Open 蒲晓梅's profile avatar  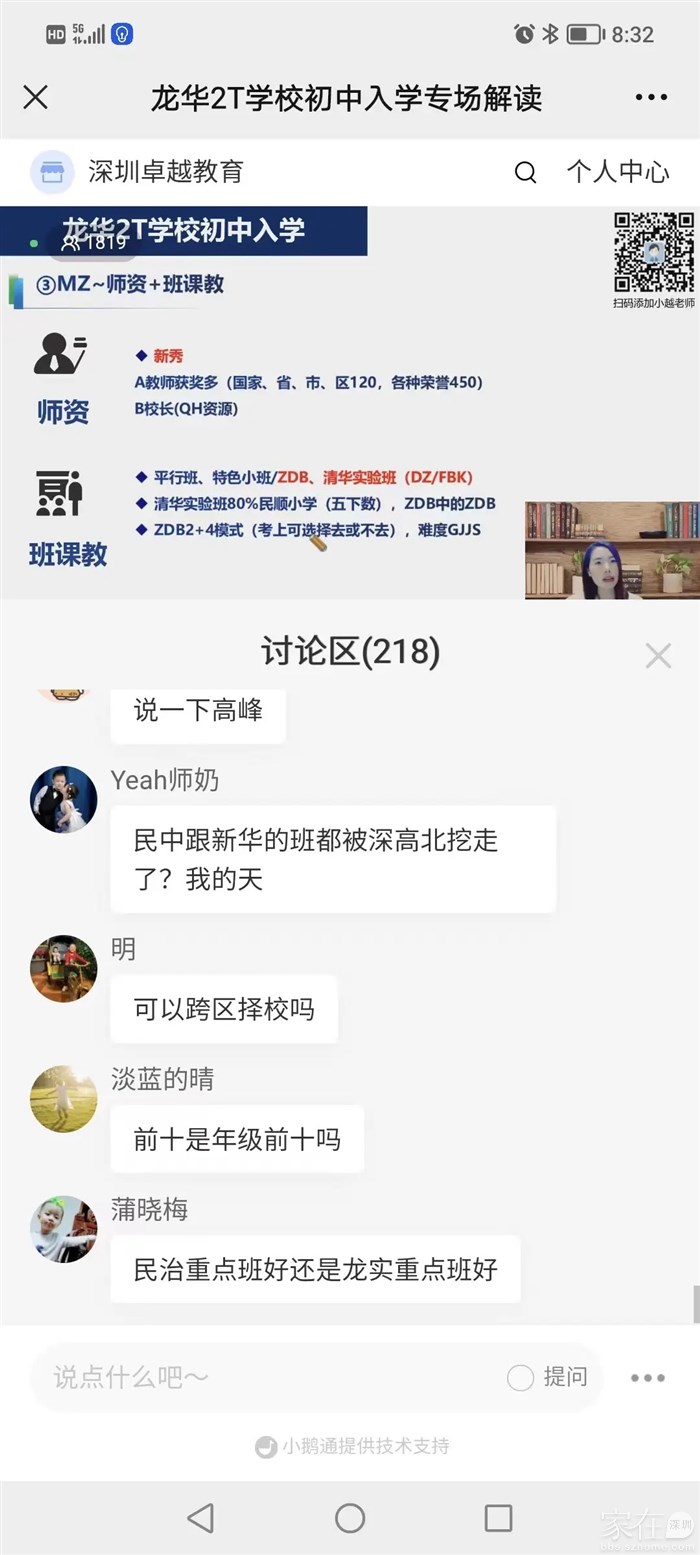[x=64, y=1229]
